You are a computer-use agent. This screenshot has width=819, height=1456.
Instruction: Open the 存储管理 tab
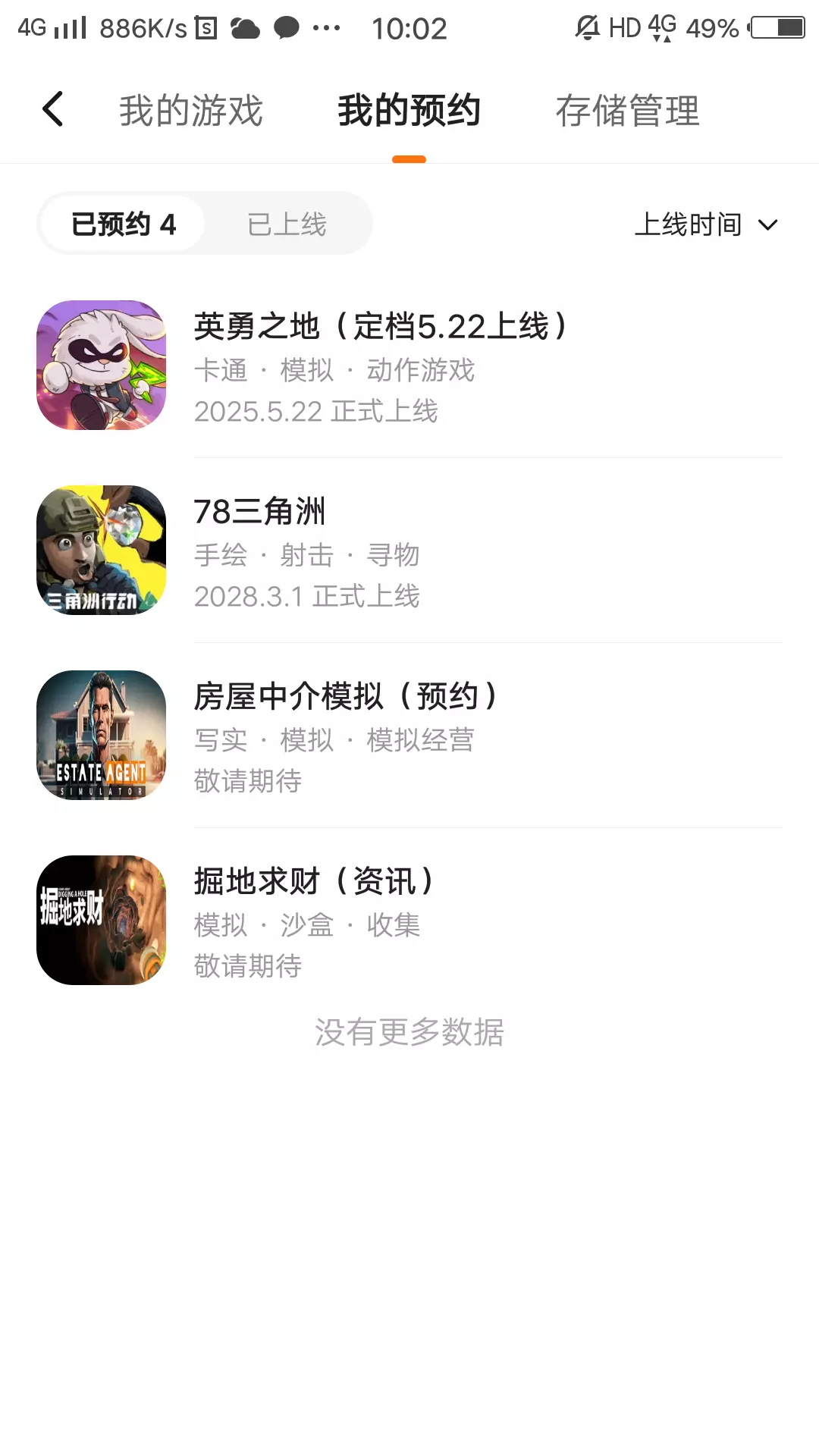click(x=627, y=111)
